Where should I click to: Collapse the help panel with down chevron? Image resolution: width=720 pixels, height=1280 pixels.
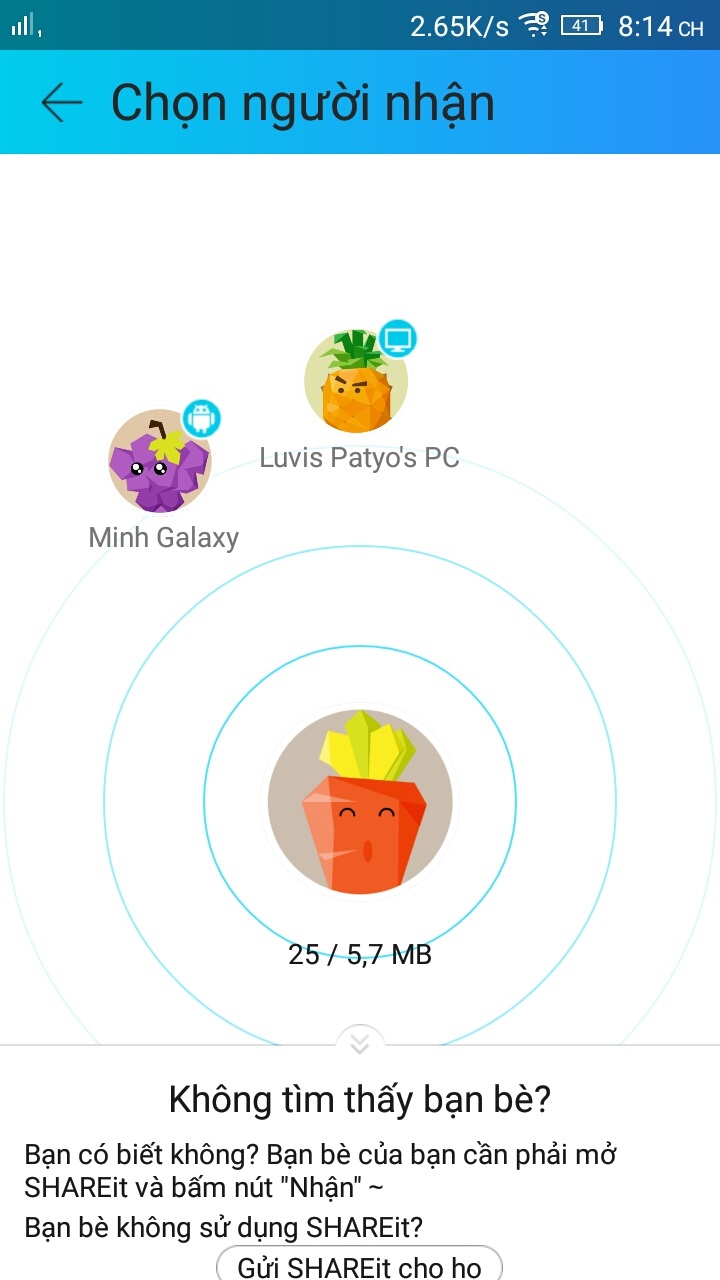coord(359,1043)
